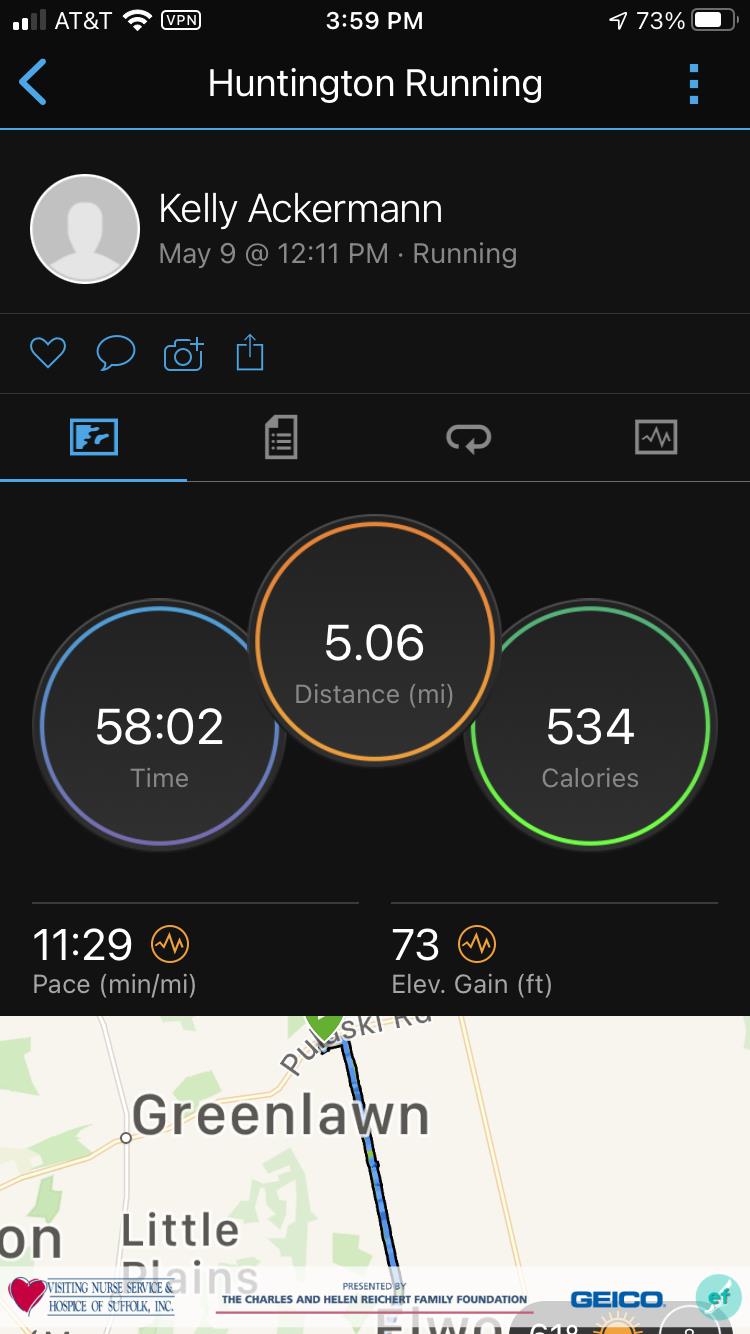The image size is (750, 1334).
Task: Switch to the laps tab
Action: [x=468, y=438]
